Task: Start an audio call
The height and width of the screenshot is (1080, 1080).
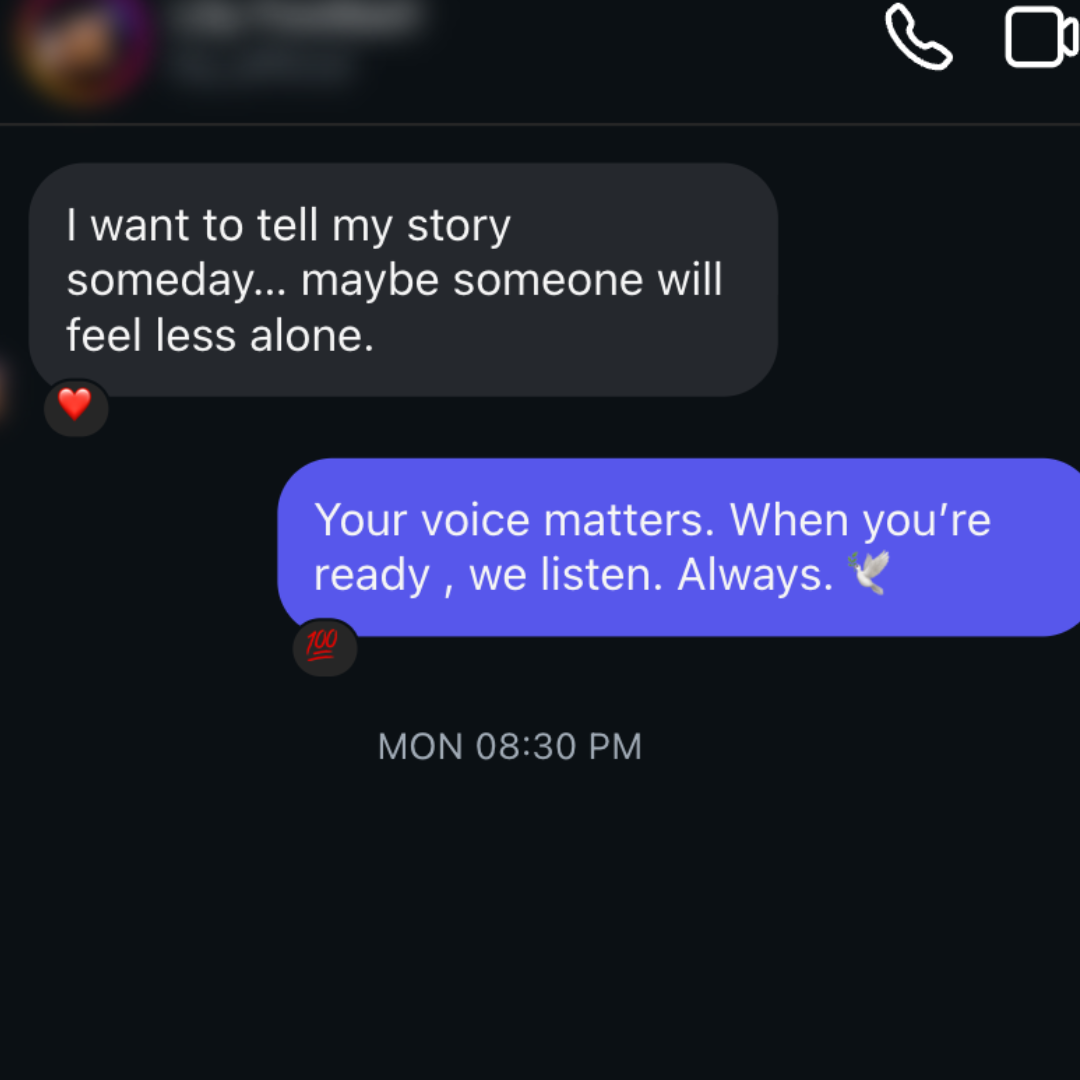Action: pos(918,38)
